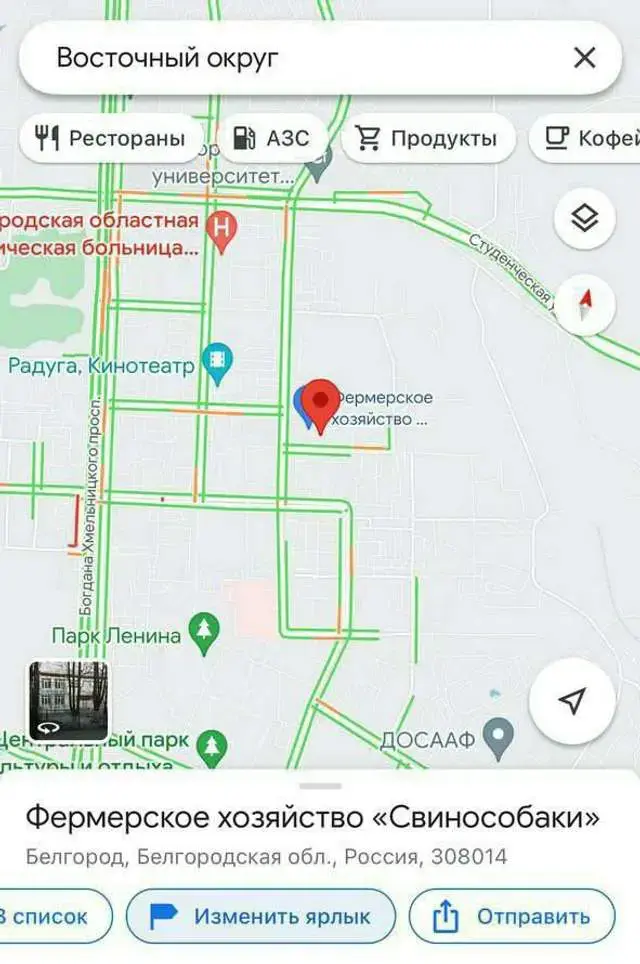Expand the «Свинособаки» place card
This screenshot has width=640, height=964.
[x=313, y=820]
